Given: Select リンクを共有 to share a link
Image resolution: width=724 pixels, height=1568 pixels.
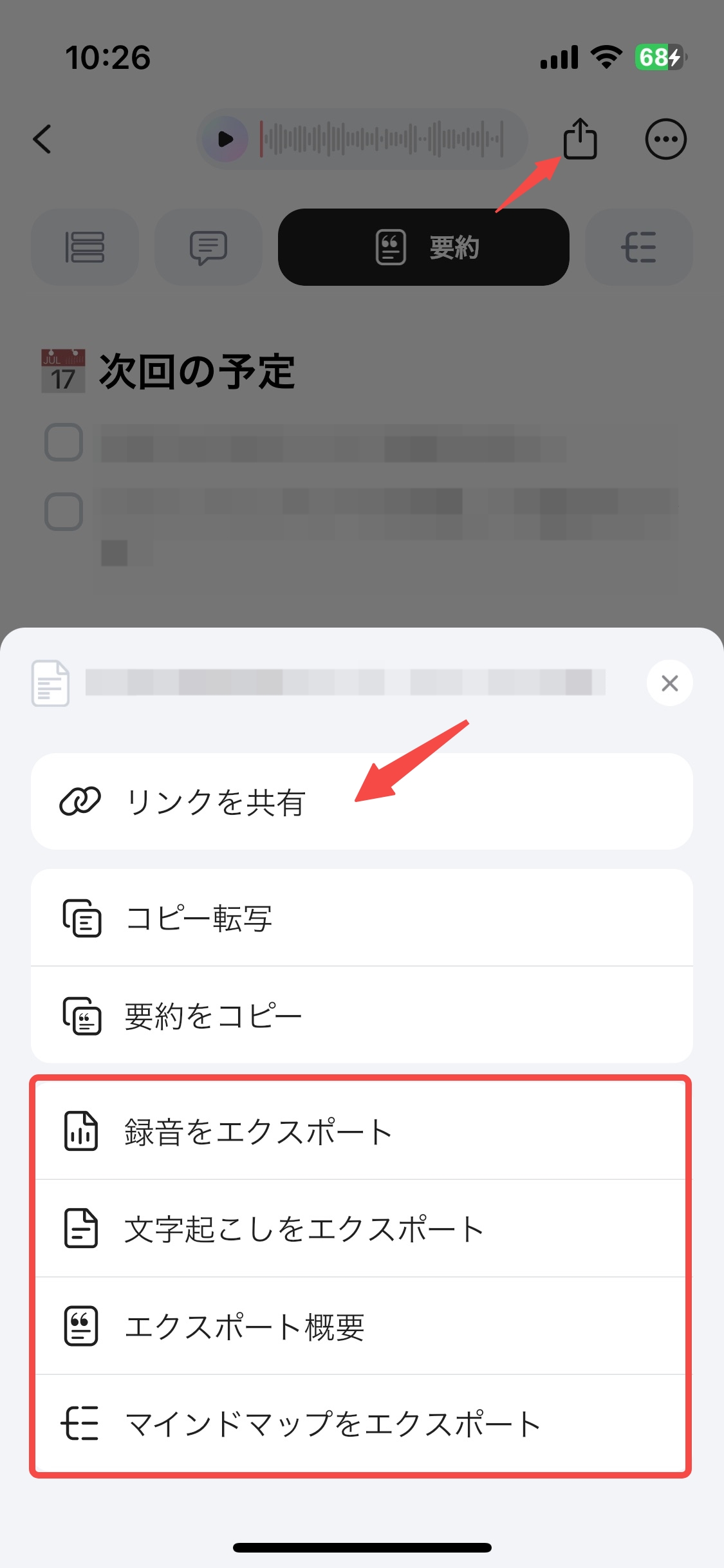Looking at the screenshot, I should pos(360,802).
